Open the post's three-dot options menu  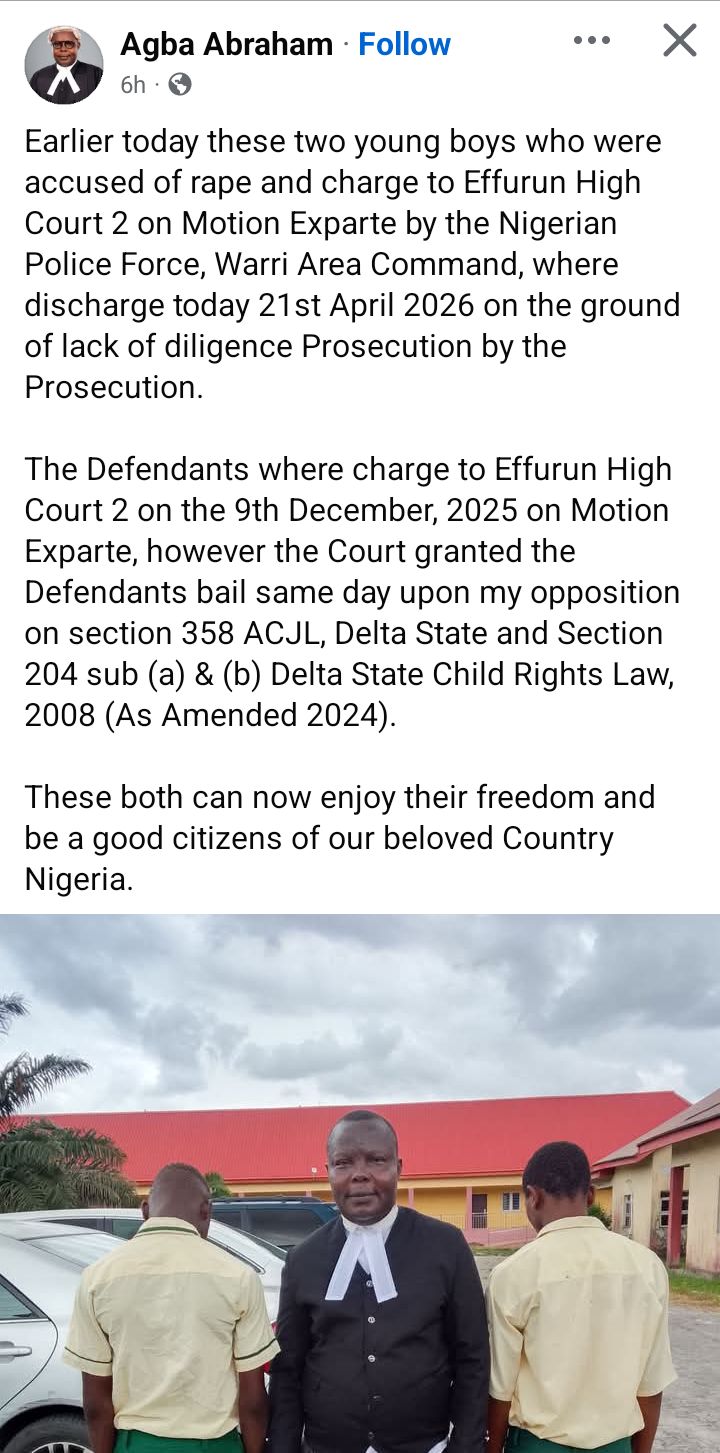[591, 41]
